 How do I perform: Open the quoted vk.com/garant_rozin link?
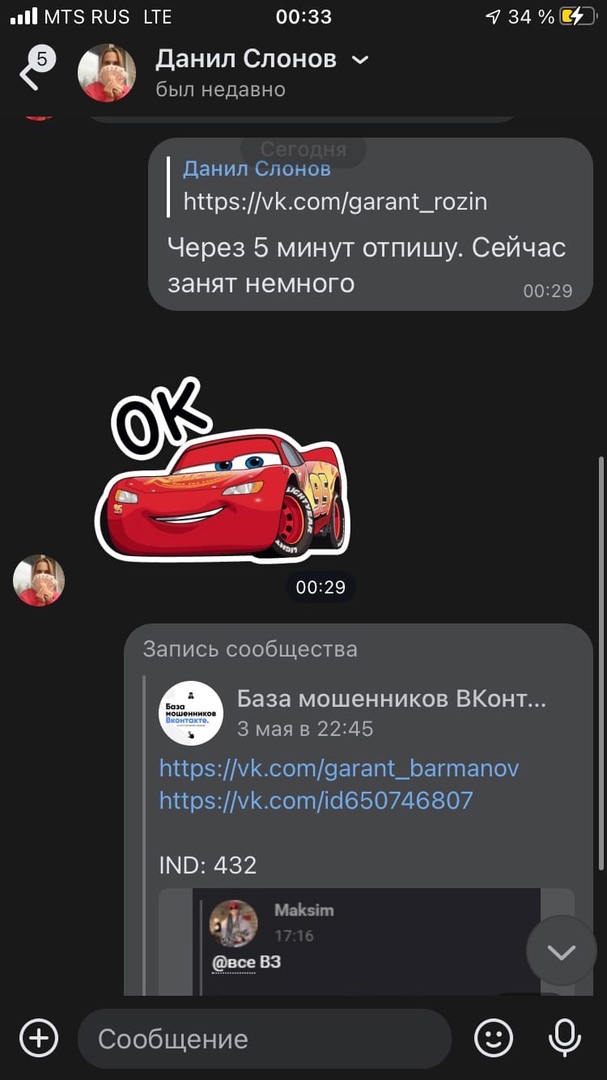[x=335, y=202]
